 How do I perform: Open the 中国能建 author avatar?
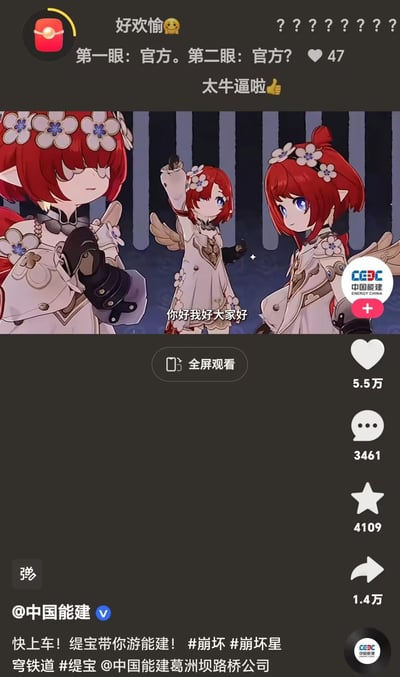tap(367, 282)
